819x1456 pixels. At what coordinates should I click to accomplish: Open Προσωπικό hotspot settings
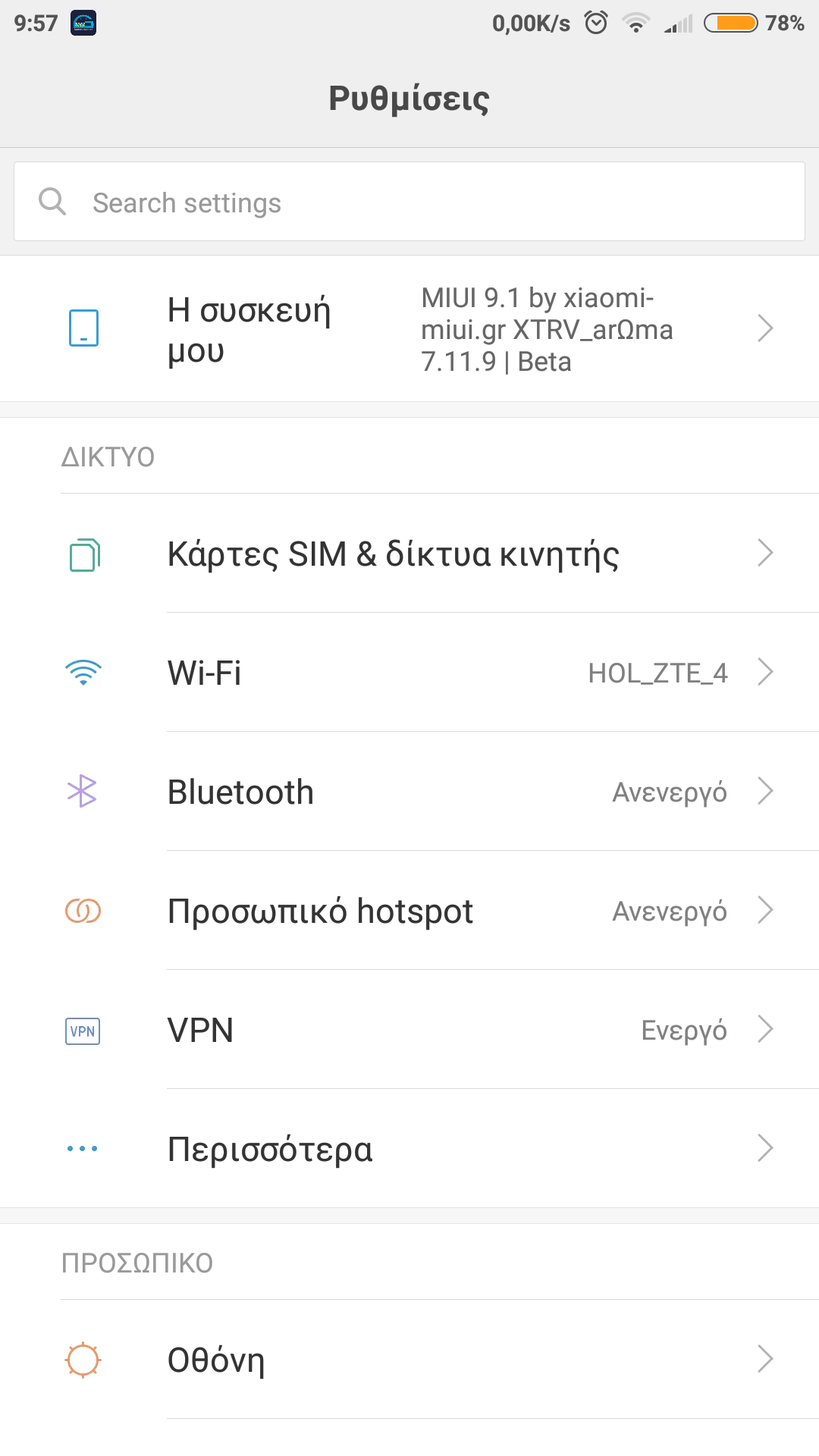point(409,911)
